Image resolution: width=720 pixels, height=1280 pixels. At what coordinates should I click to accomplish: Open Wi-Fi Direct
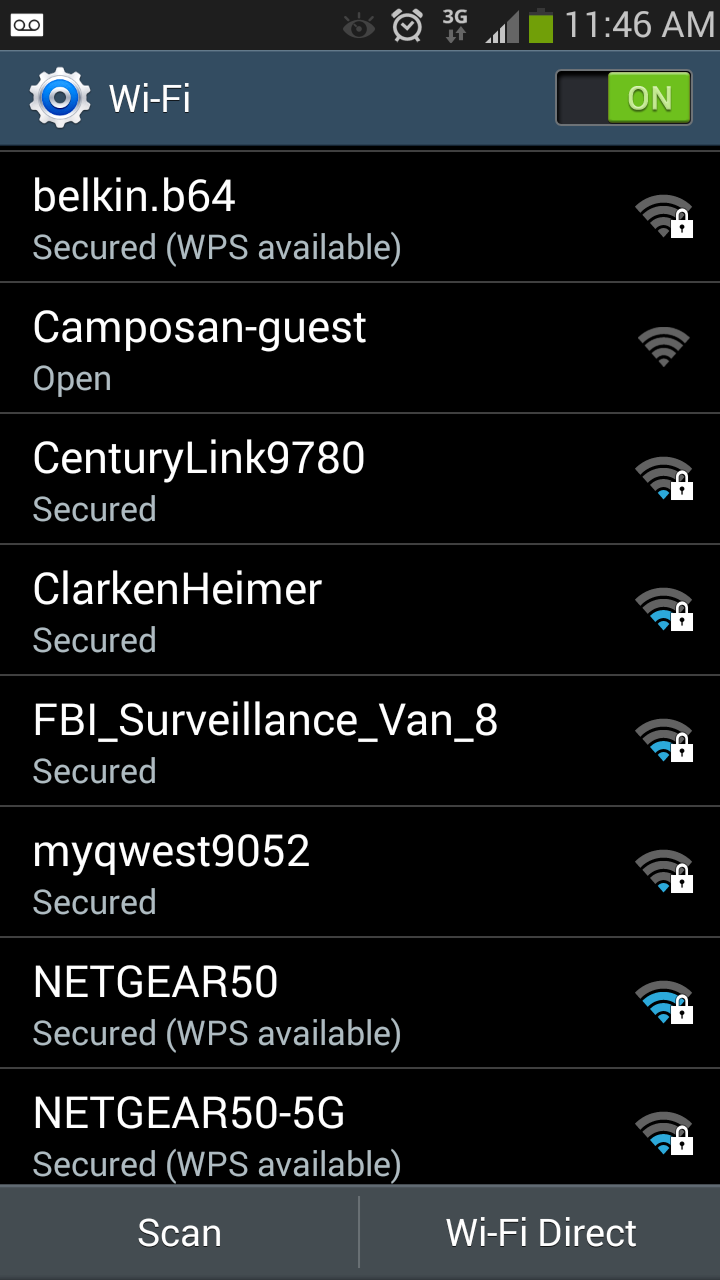(x=541, y=1233)
